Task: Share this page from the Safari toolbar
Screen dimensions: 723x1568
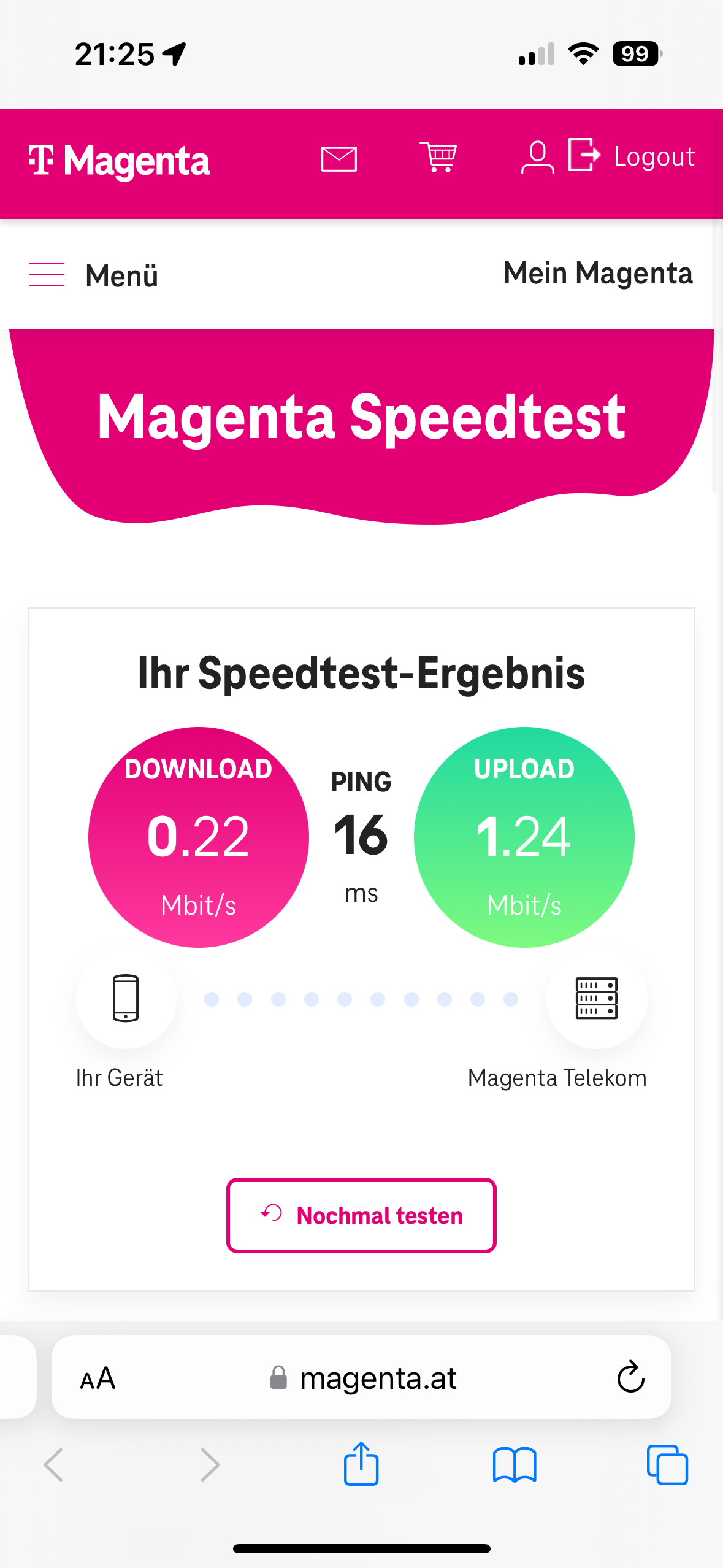Action: click(361, 1463)
